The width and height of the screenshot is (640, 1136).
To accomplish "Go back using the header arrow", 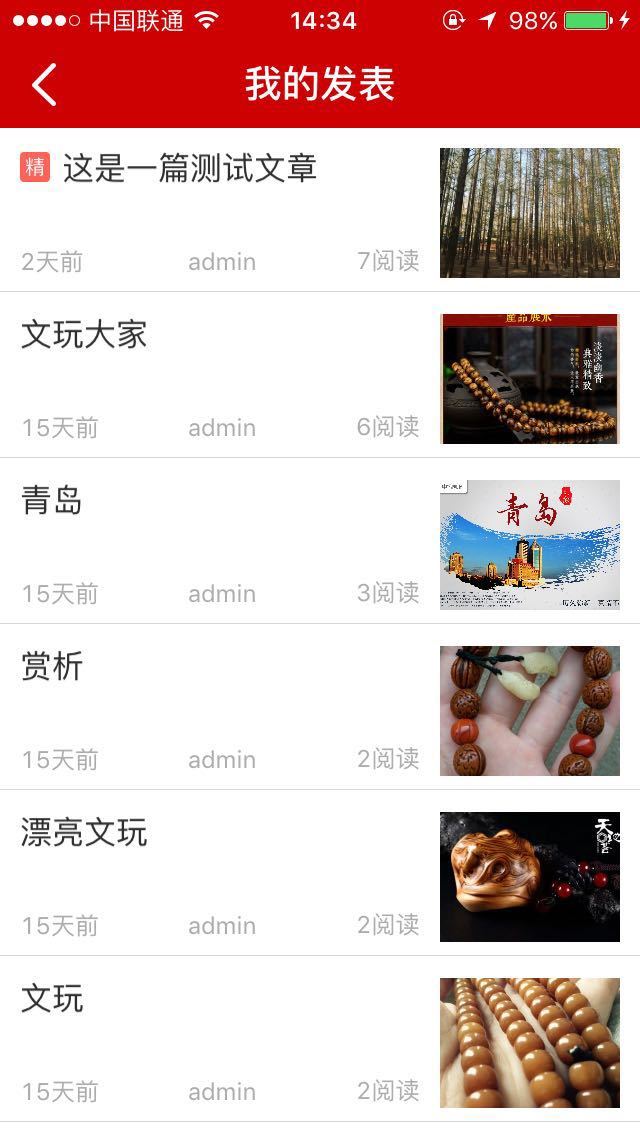I will pos(44,85).
